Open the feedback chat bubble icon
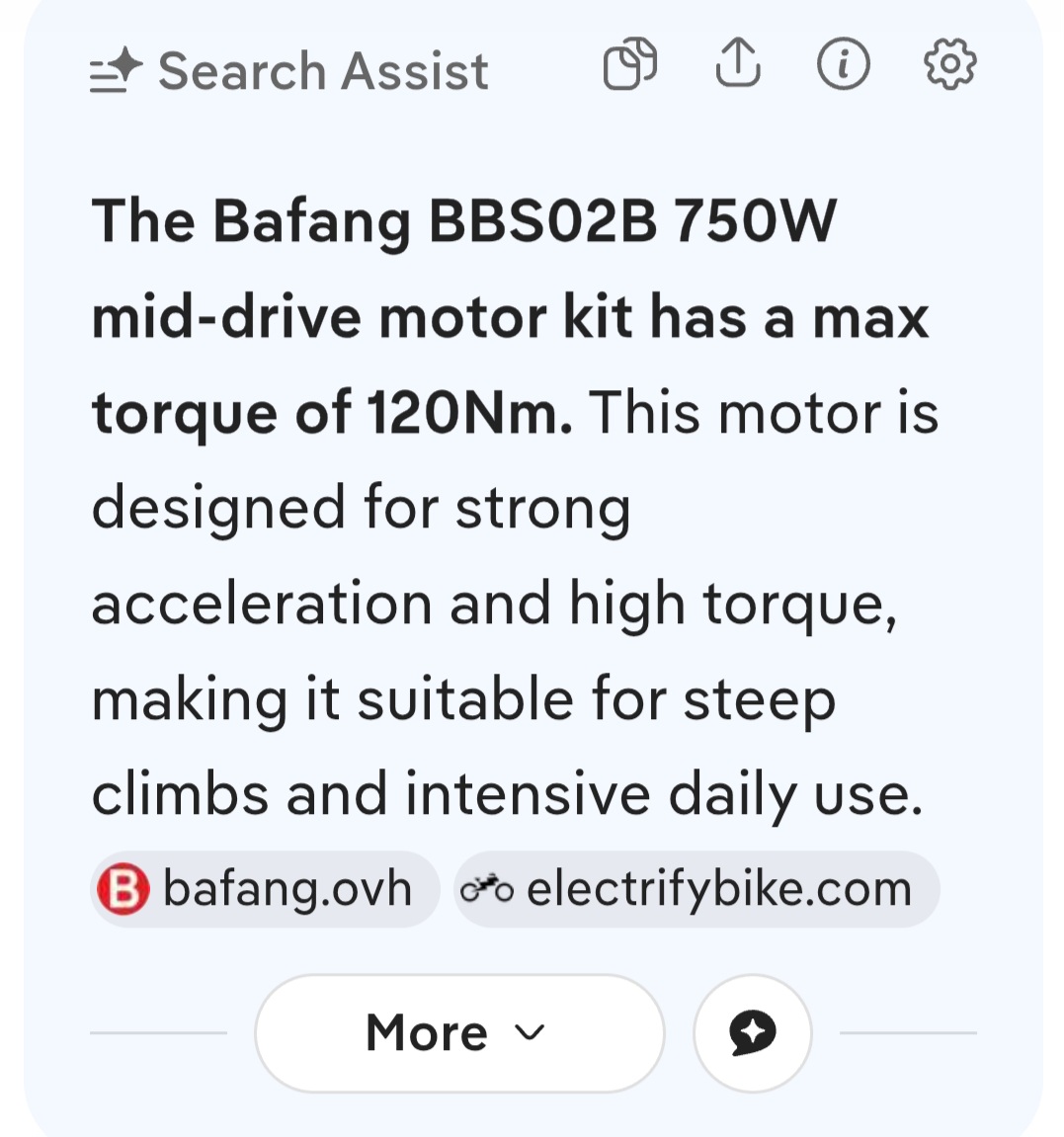 [752, 1032]
